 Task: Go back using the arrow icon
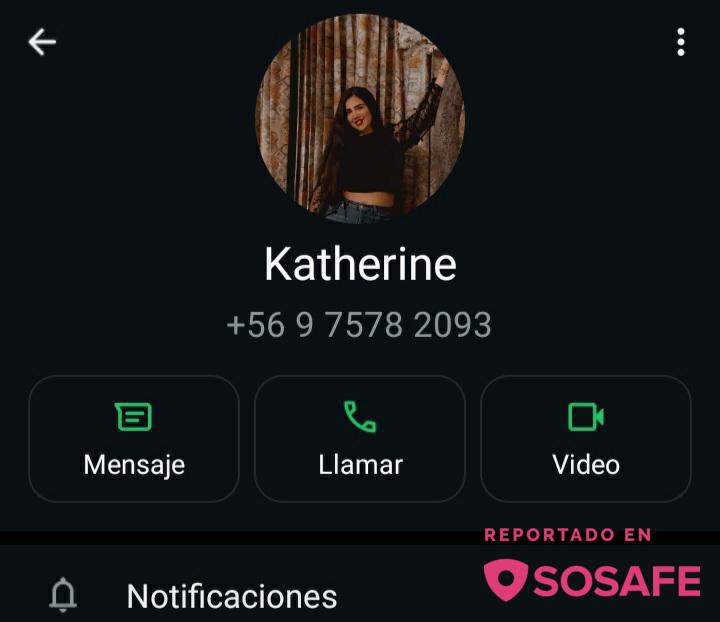tap(42, 42)
